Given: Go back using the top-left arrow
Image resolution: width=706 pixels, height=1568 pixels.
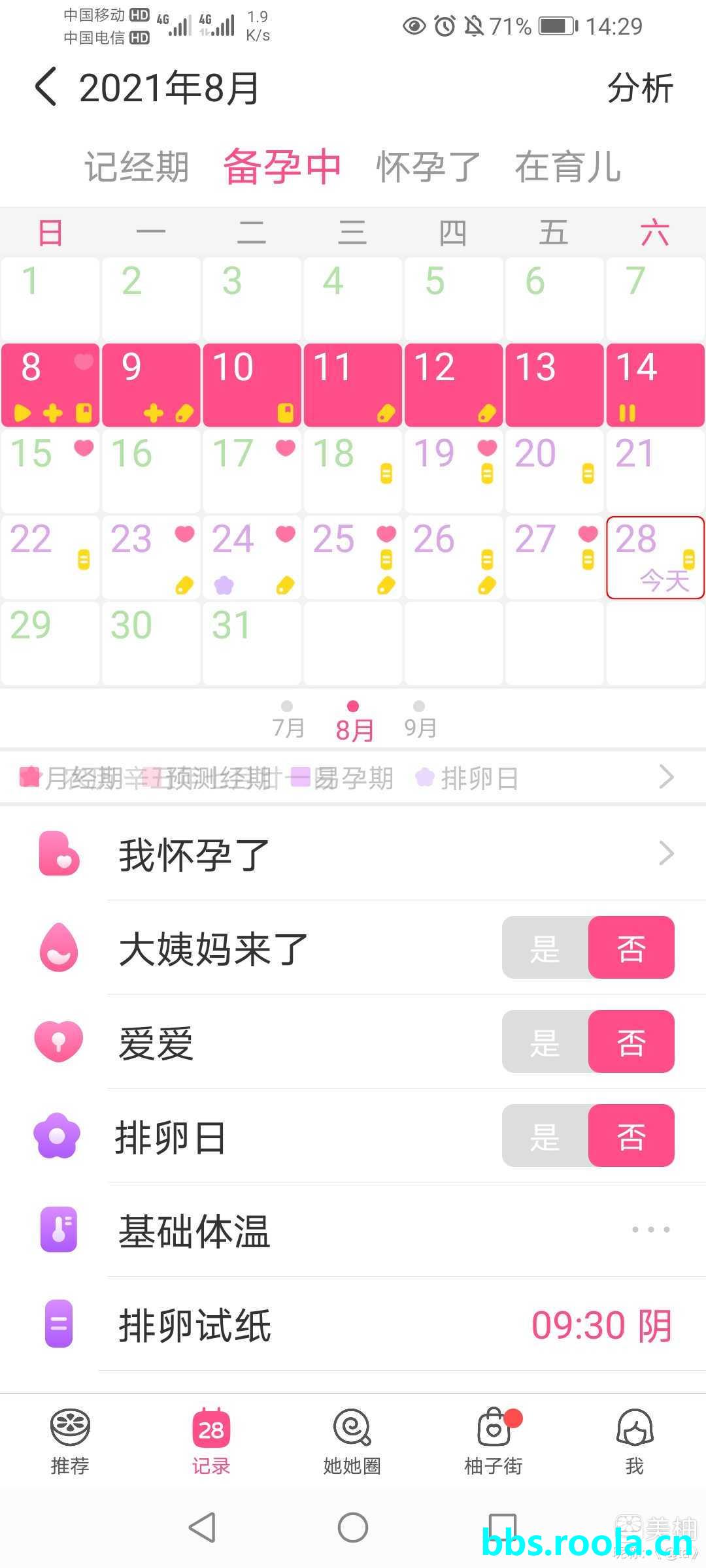Looking at the screenshot, I should click(46, 88).
